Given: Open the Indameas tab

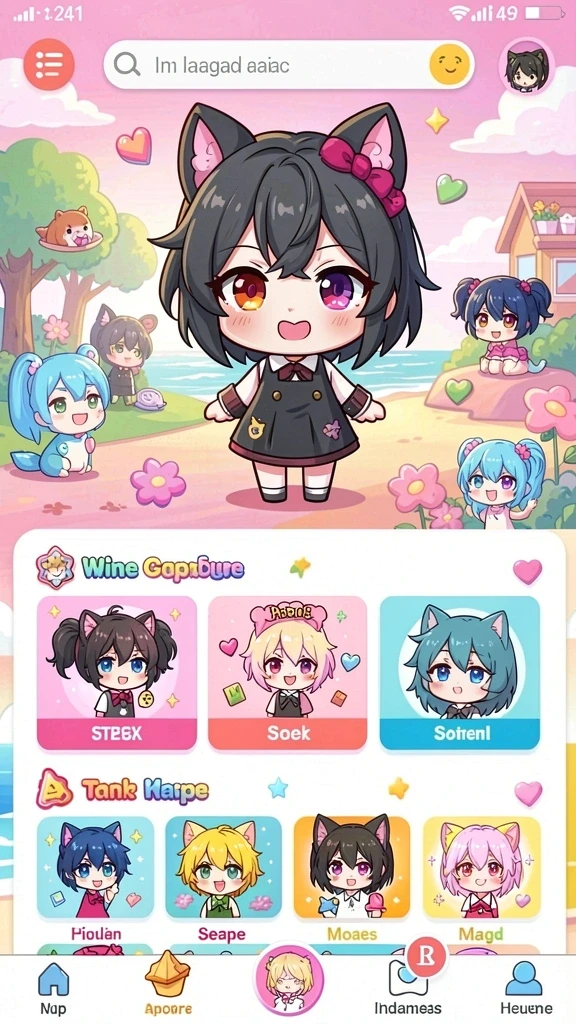Looking at the screenshot, I should pos(408,987).
